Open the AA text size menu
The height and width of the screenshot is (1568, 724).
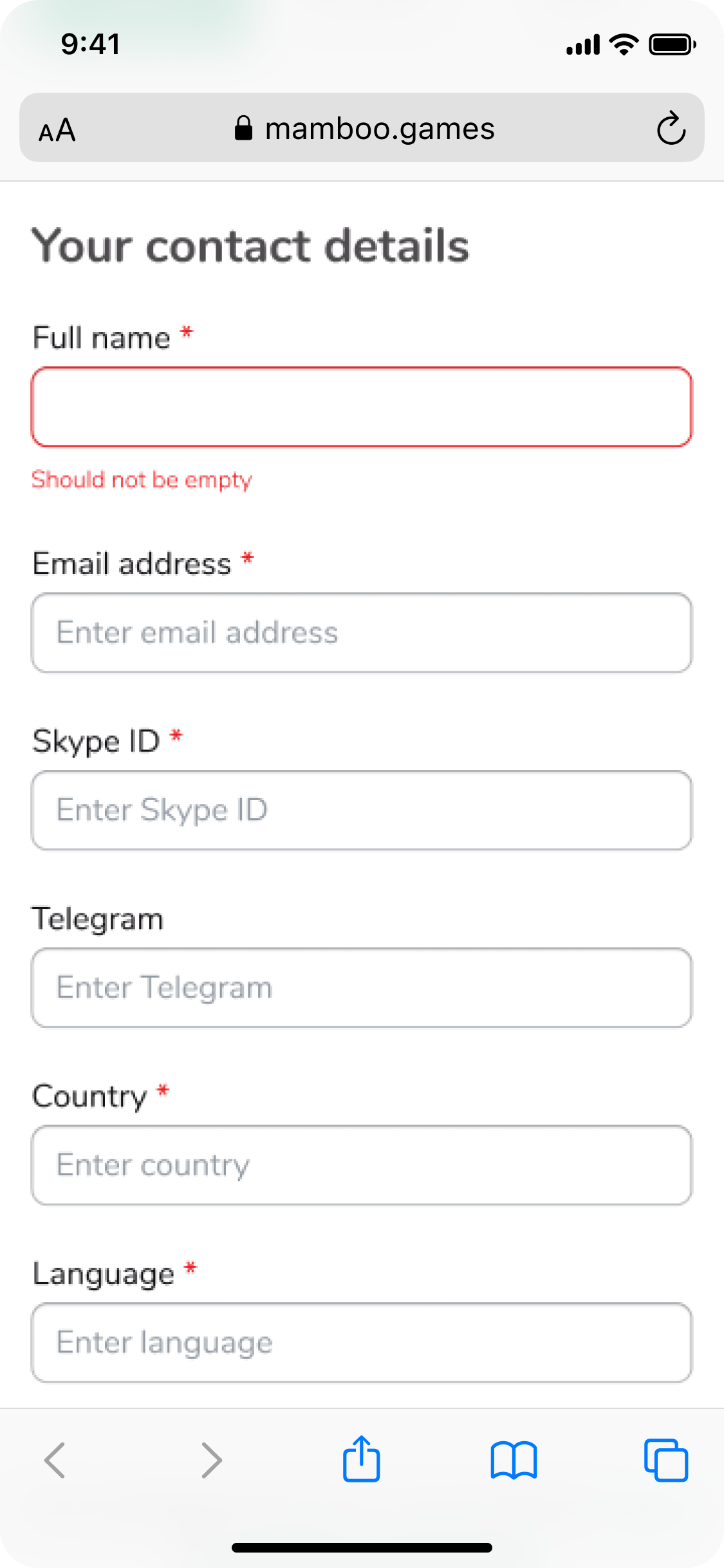[x=57, y=130]
